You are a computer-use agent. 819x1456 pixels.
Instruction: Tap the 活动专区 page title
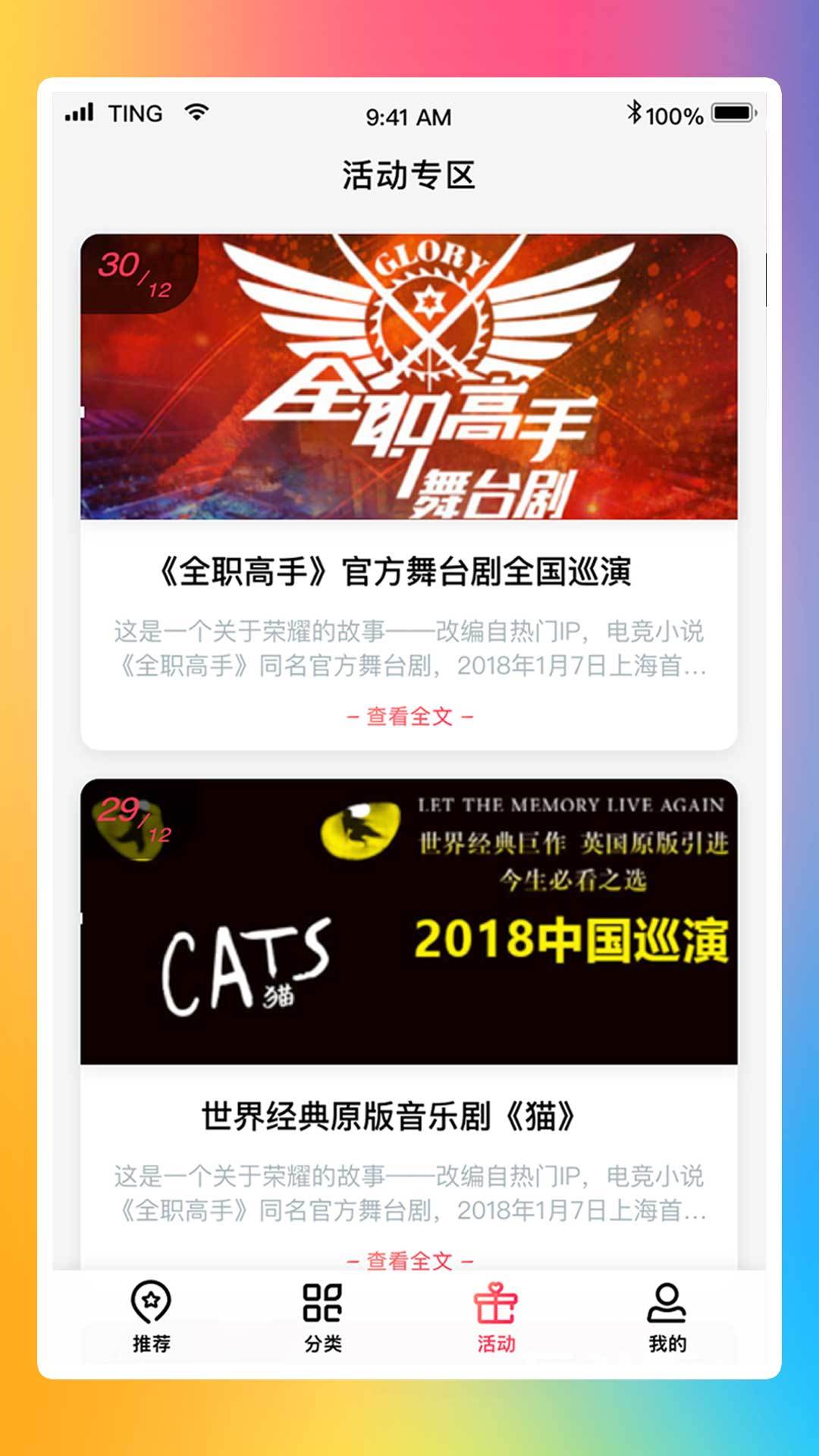click(409, 173)
